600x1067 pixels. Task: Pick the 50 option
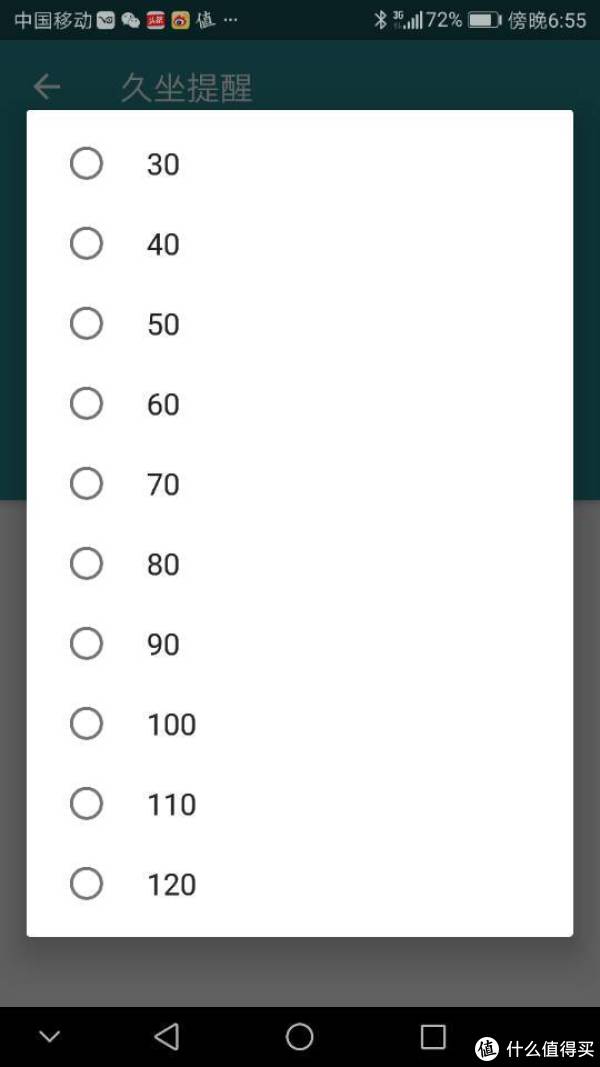(299, 324)
